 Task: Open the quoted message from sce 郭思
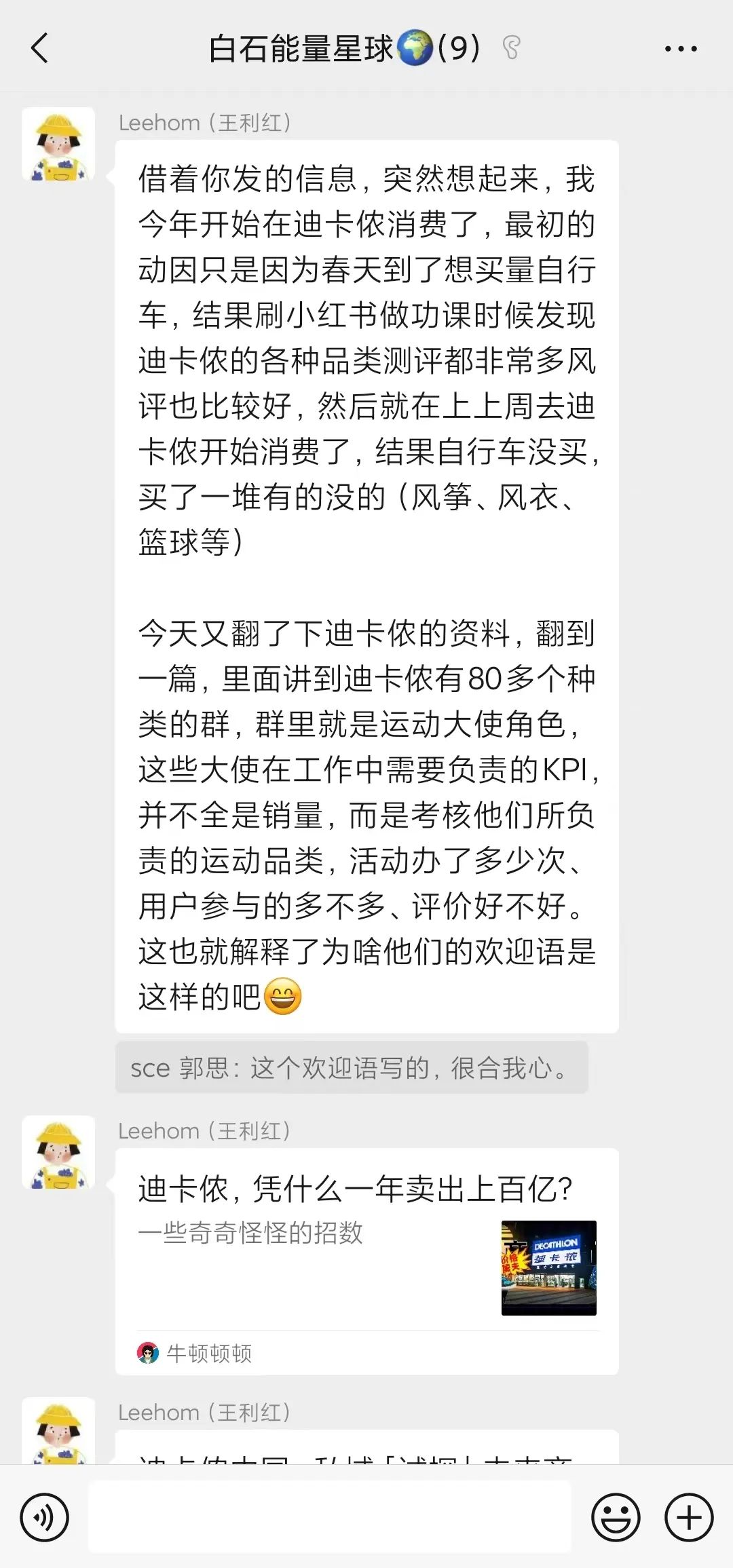tap(351, 1068)
